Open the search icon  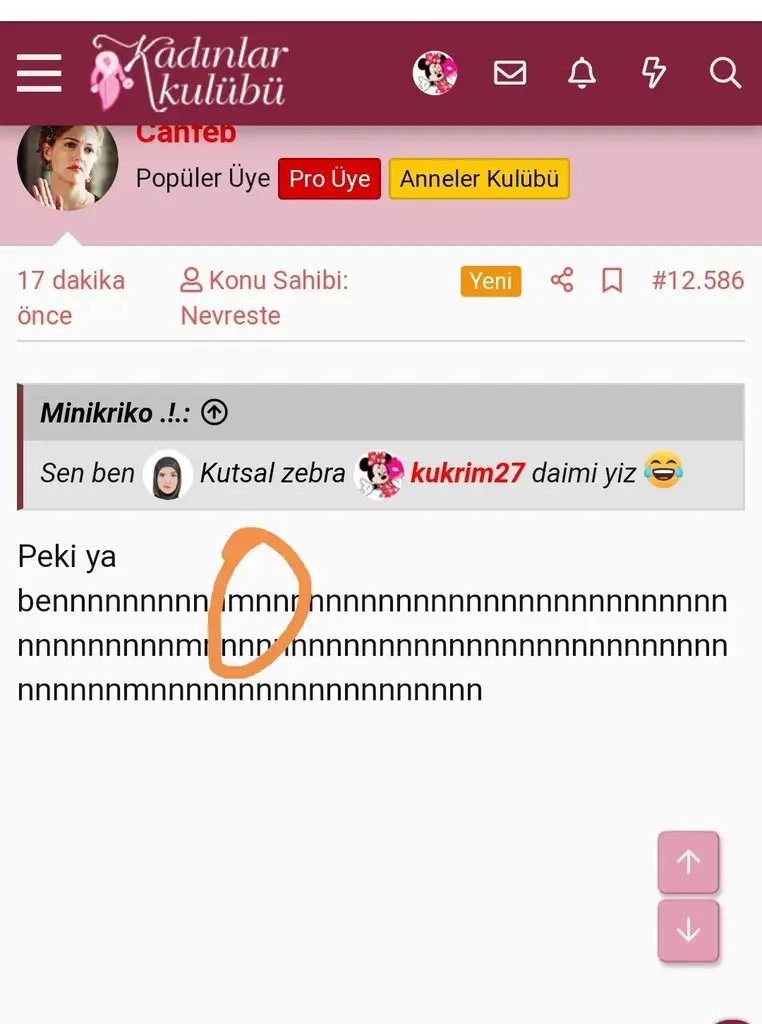(x=725, y=73)
